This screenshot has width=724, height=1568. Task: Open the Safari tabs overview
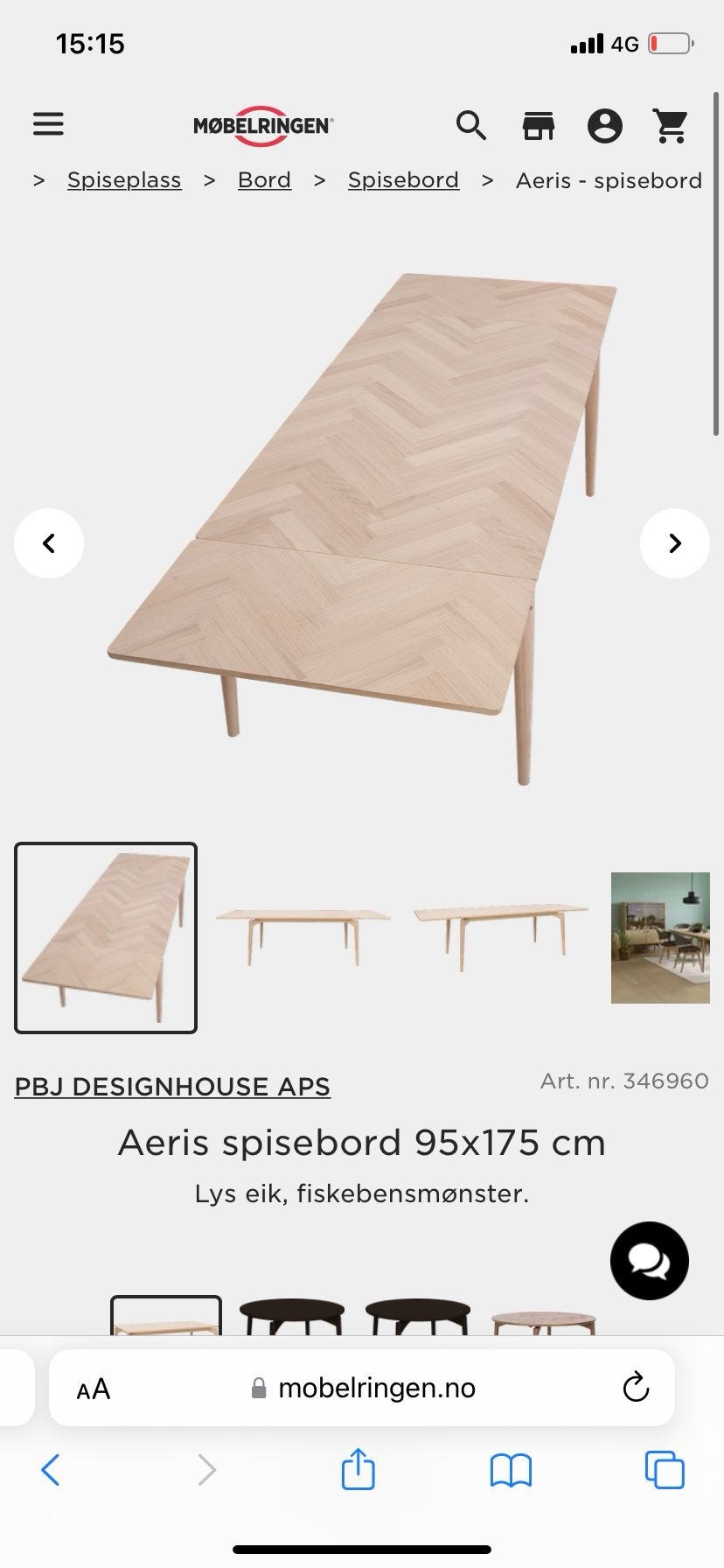tap(664, 1470)
